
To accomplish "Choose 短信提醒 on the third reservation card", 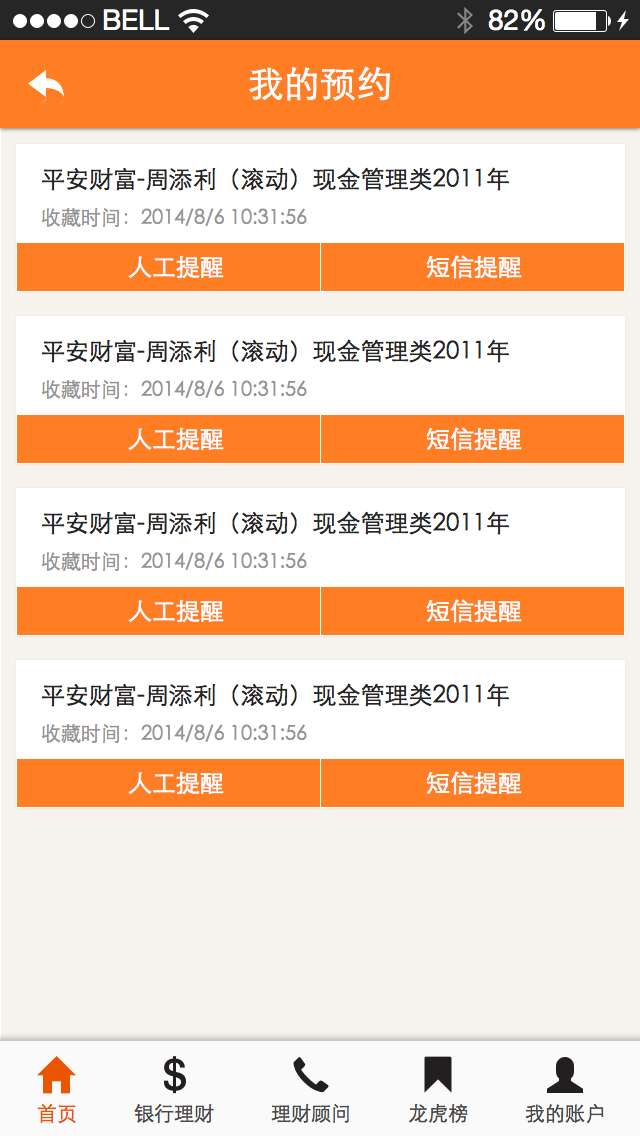I will pos(473,611).
